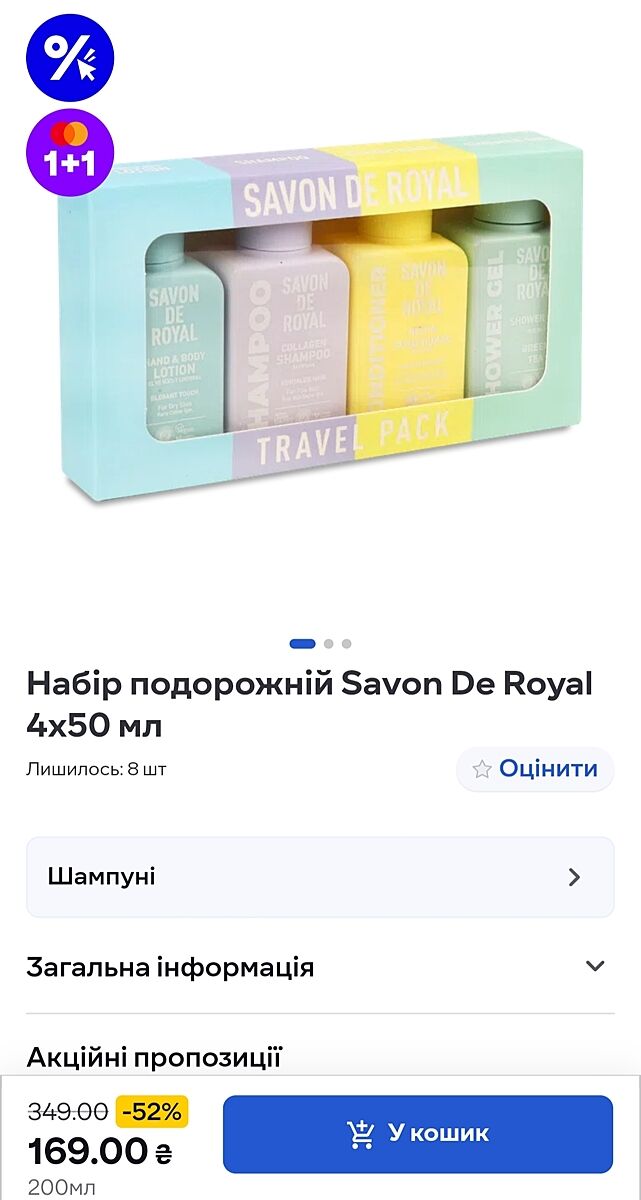Expand the Загальна інформація section

pos(320,967)
